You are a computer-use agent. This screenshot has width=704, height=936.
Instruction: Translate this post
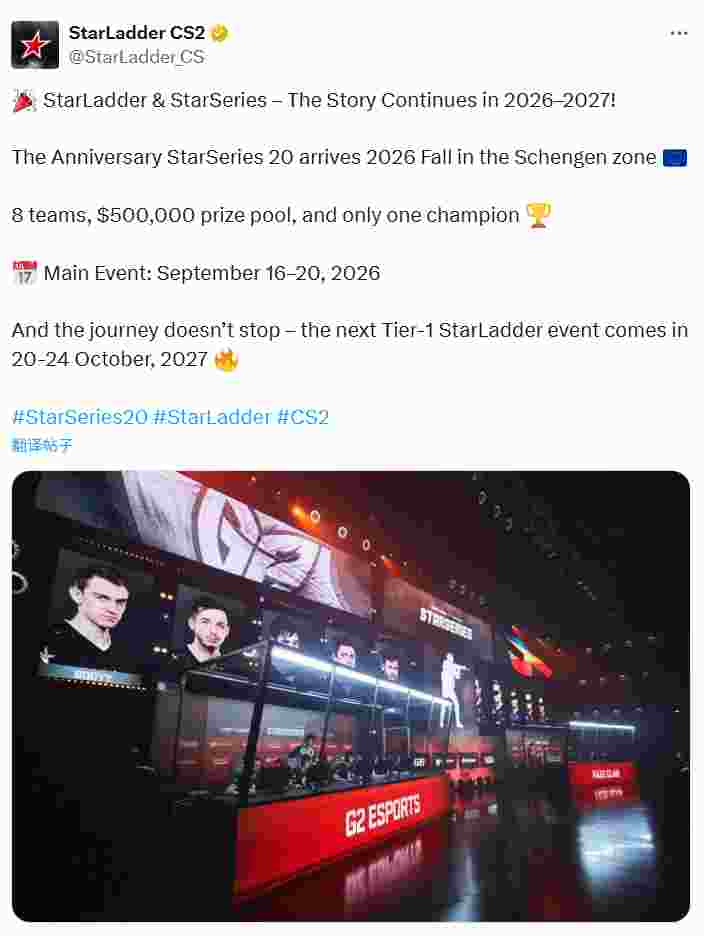click(42, 445)
